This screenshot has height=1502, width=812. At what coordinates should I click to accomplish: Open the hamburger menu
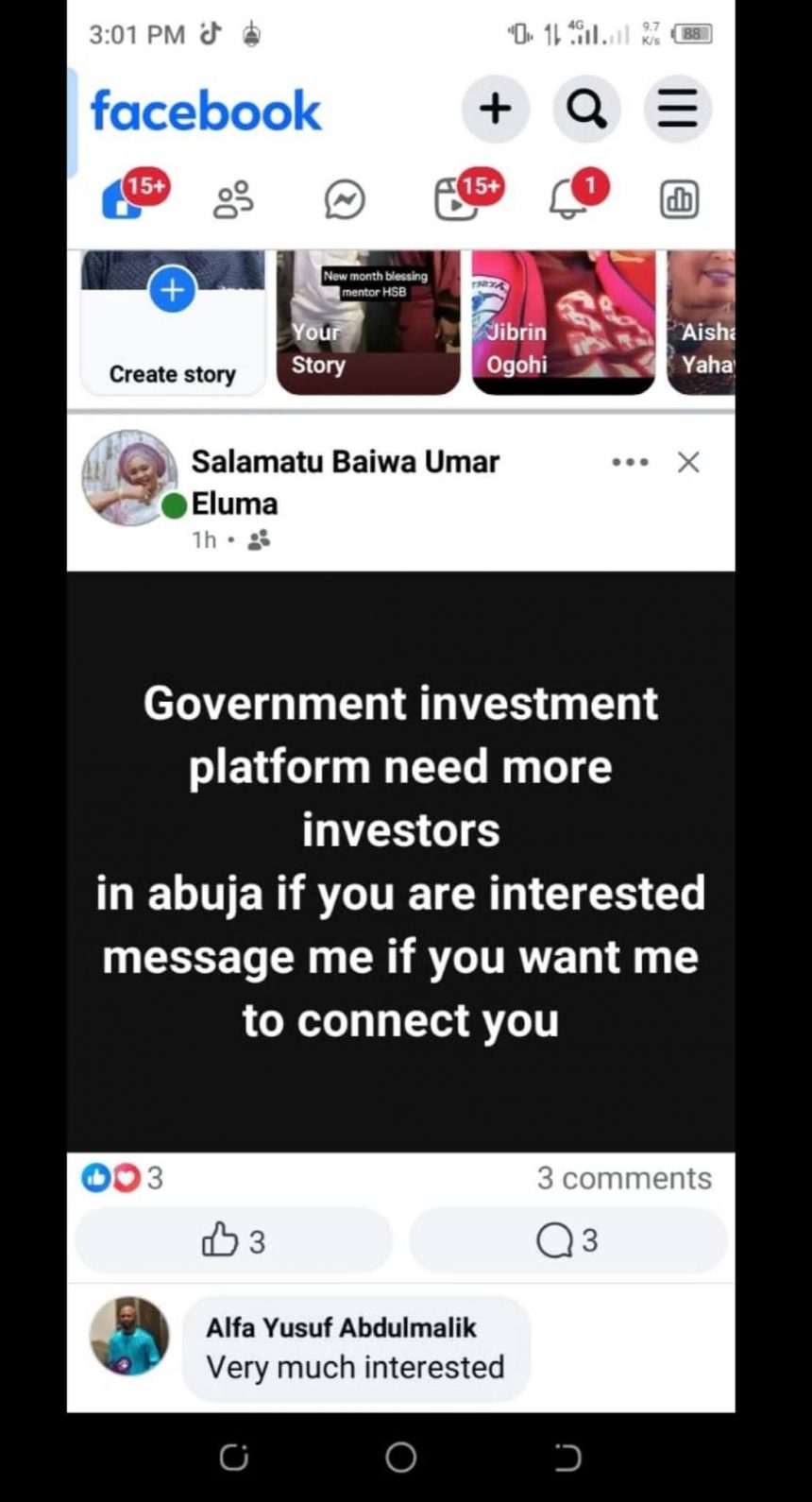[x=677, y=110]
